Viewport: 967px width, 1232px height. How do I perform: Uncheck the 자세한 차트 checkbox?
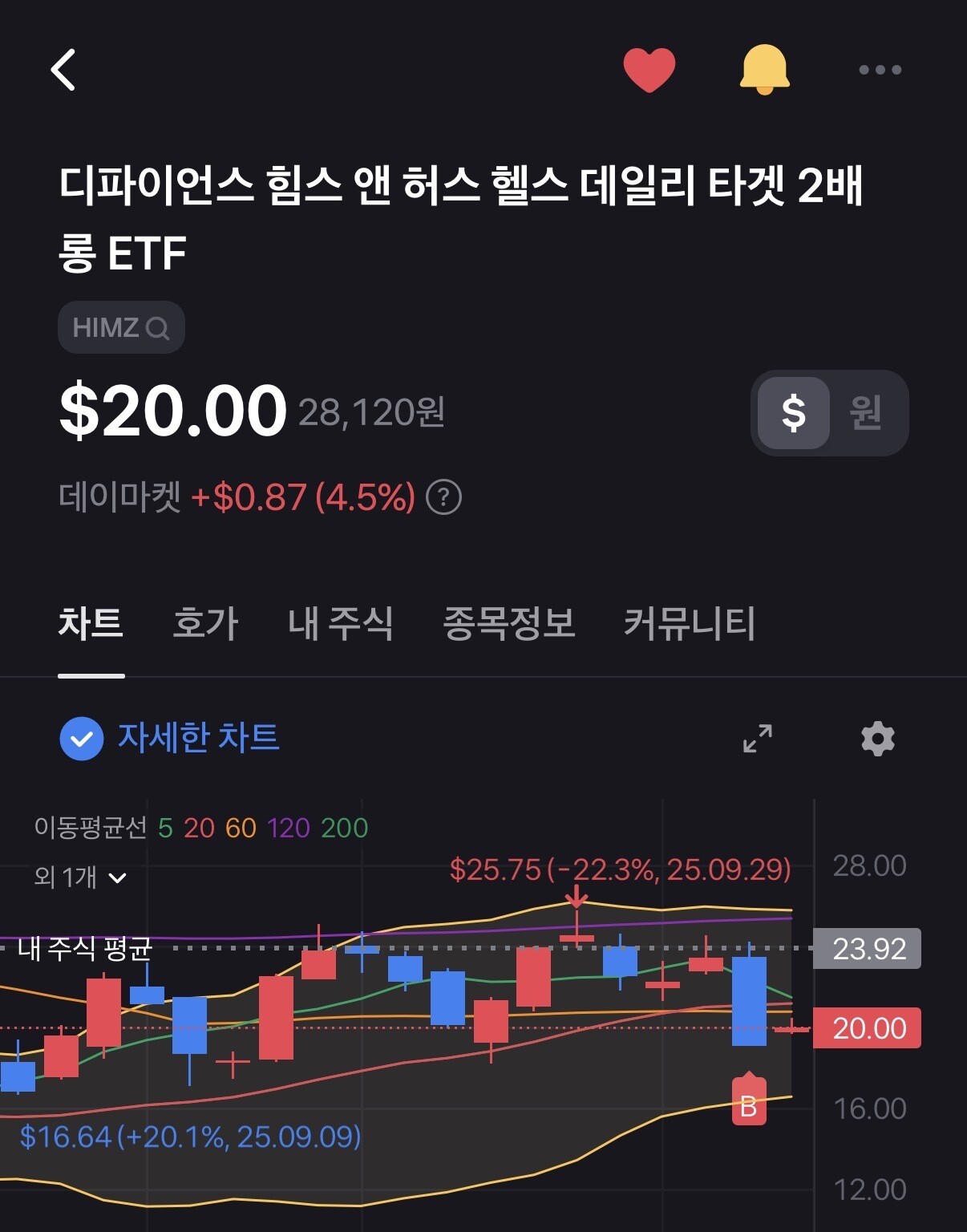(82, 738)
